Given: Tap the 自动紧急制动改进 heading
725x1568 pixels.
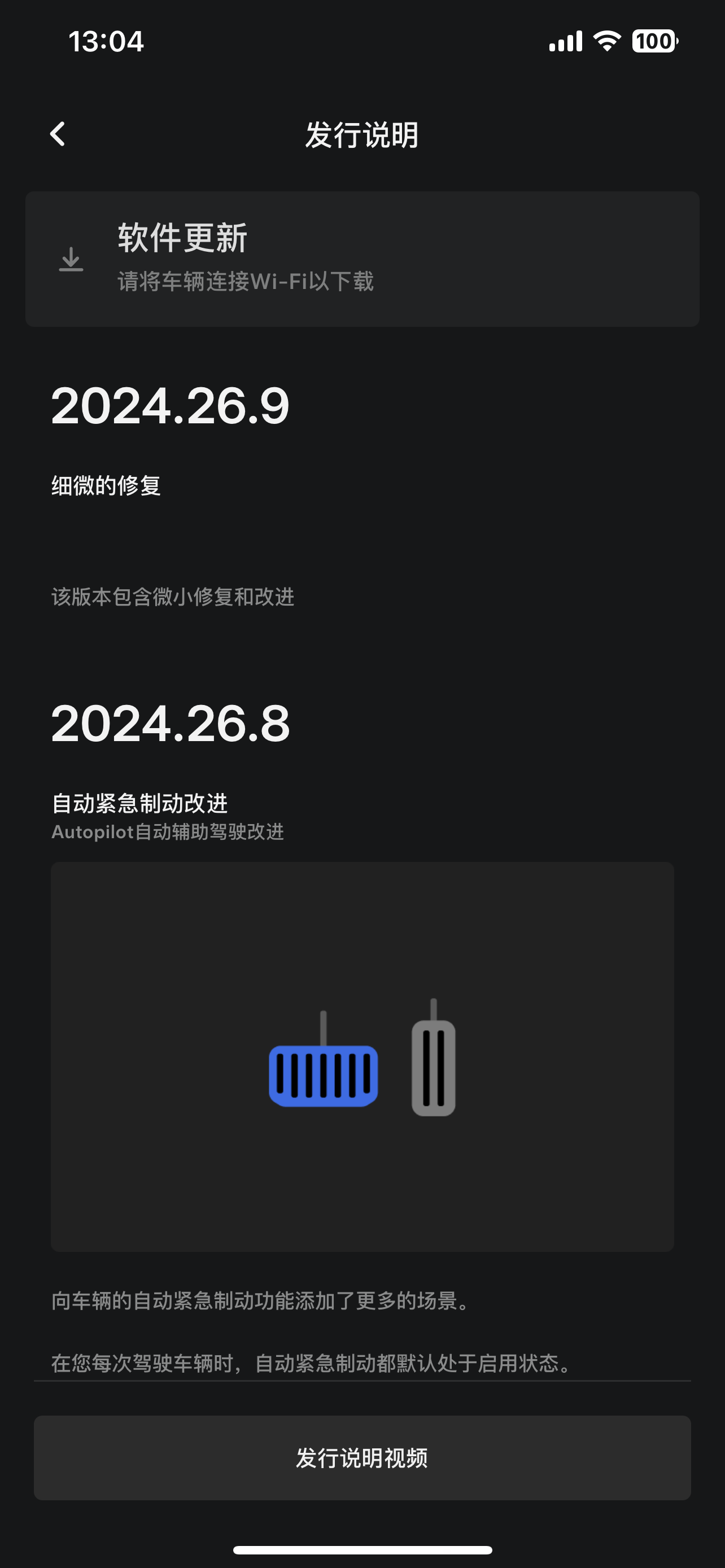Looking at the screenshot, I should [x=139, y=804].
